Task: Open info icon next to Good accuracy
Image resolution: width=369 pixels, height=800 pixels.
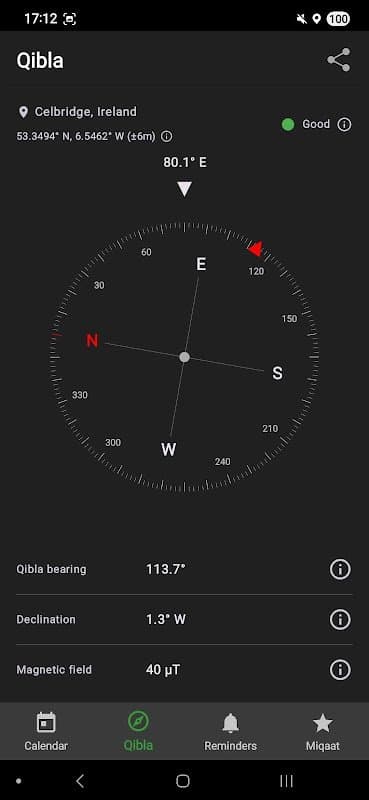Action: pos(345,124)
